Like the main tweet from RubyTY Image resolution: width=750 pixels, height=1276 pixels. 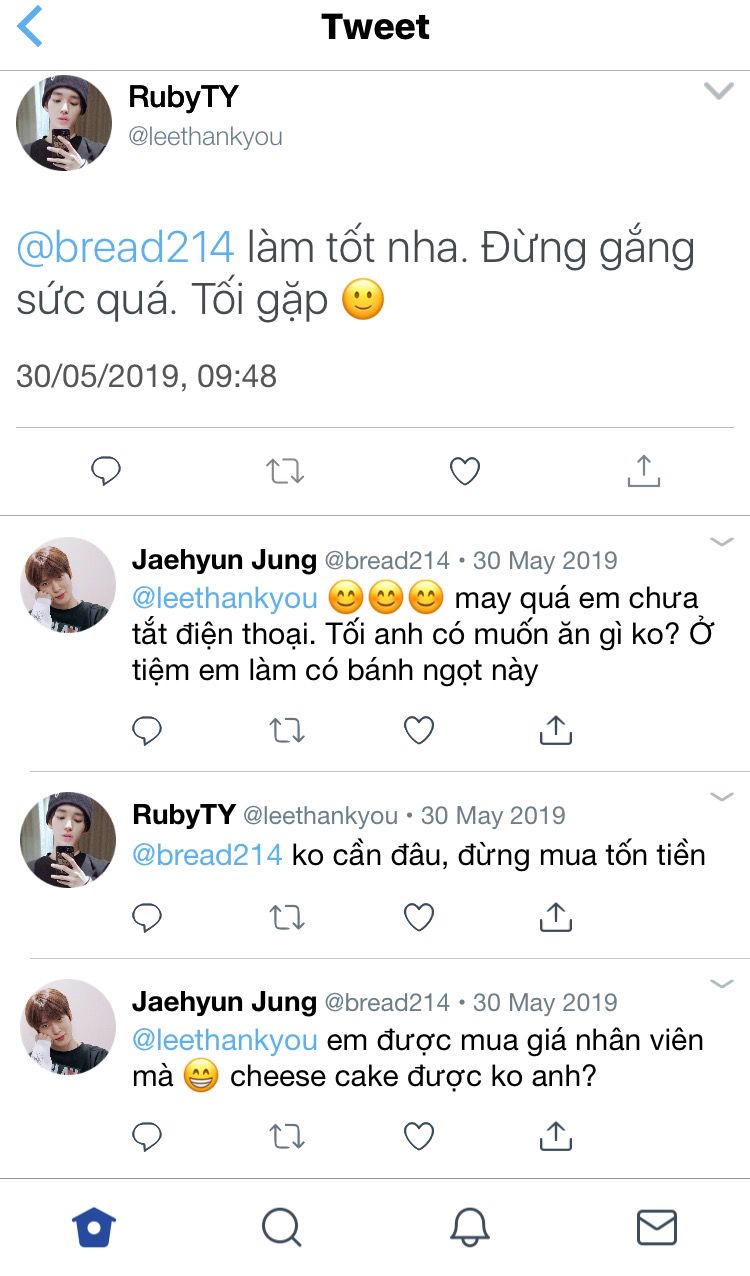(464, 471)
